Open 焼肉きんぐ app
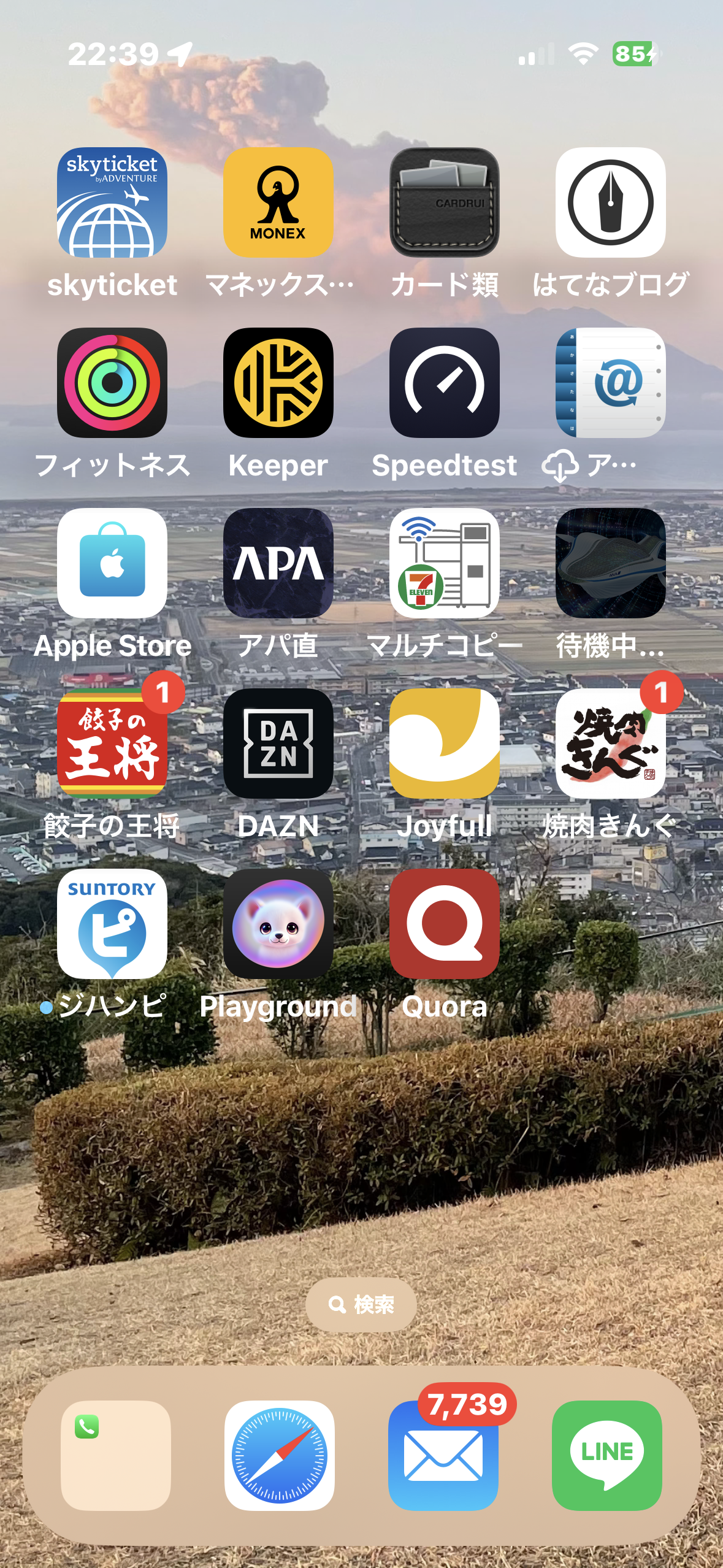Image resolution: width=723 pixels, height=1568 pixels. click(610, 744)
